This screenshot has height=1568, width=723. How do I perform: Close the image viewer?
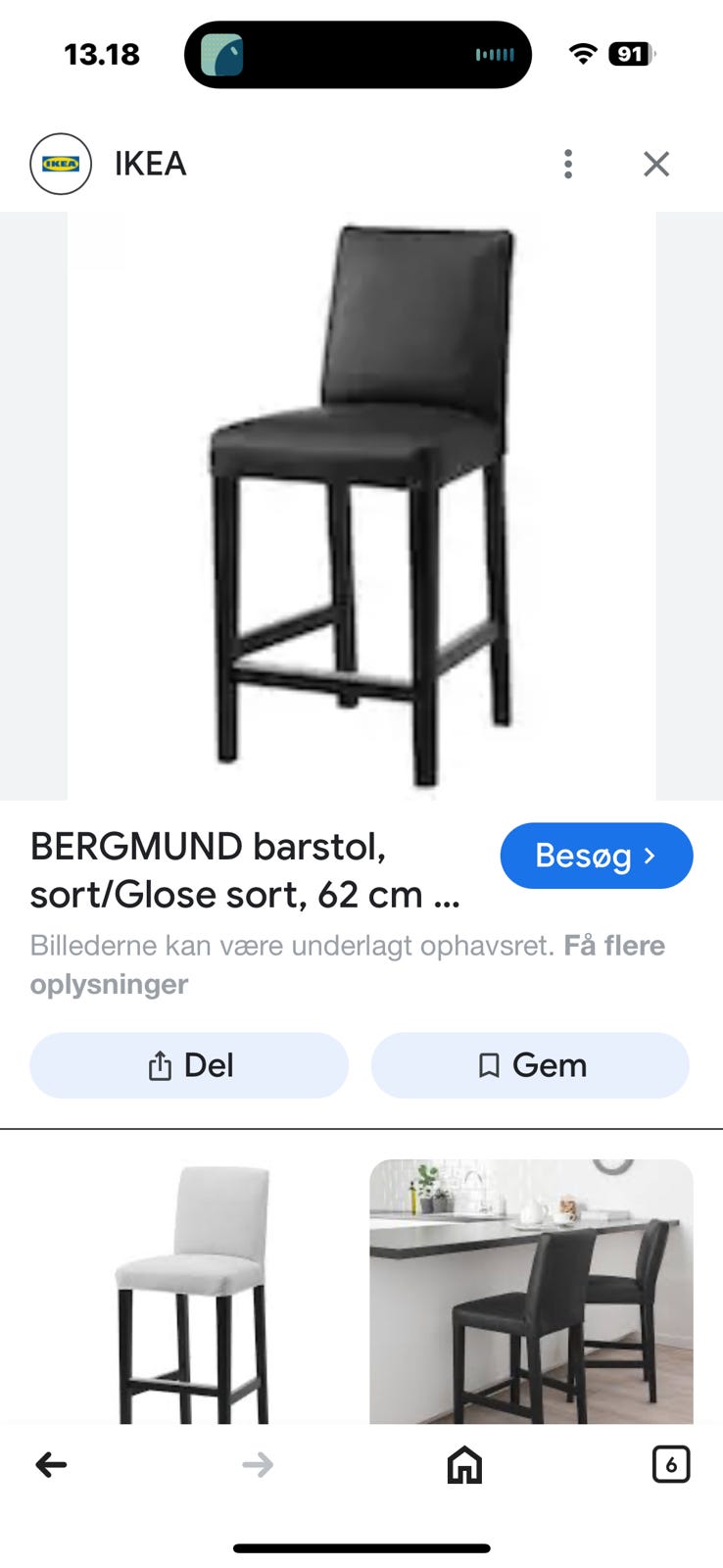[655, 164]
